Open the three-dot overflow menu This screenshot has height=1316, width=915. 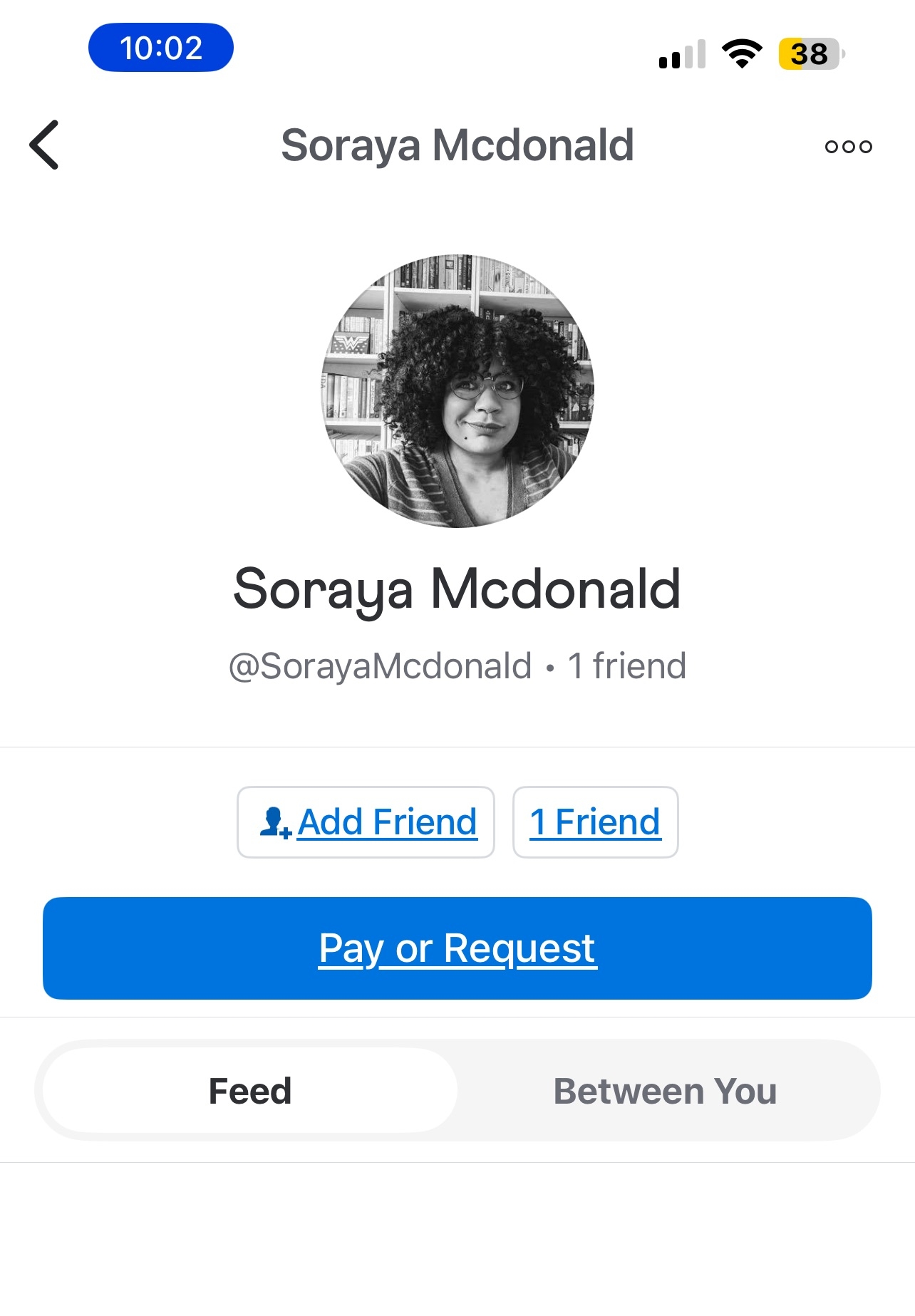coord(848,147)
